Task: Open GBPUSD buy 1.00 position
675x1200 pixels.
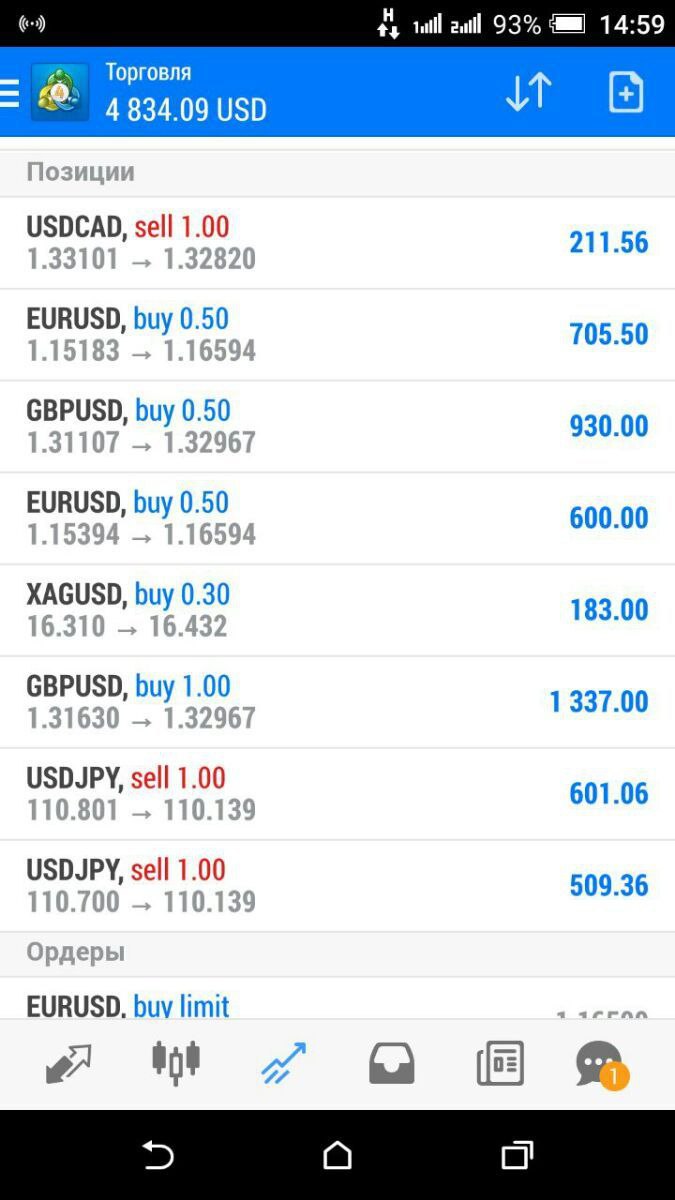Action: [337, 703]
